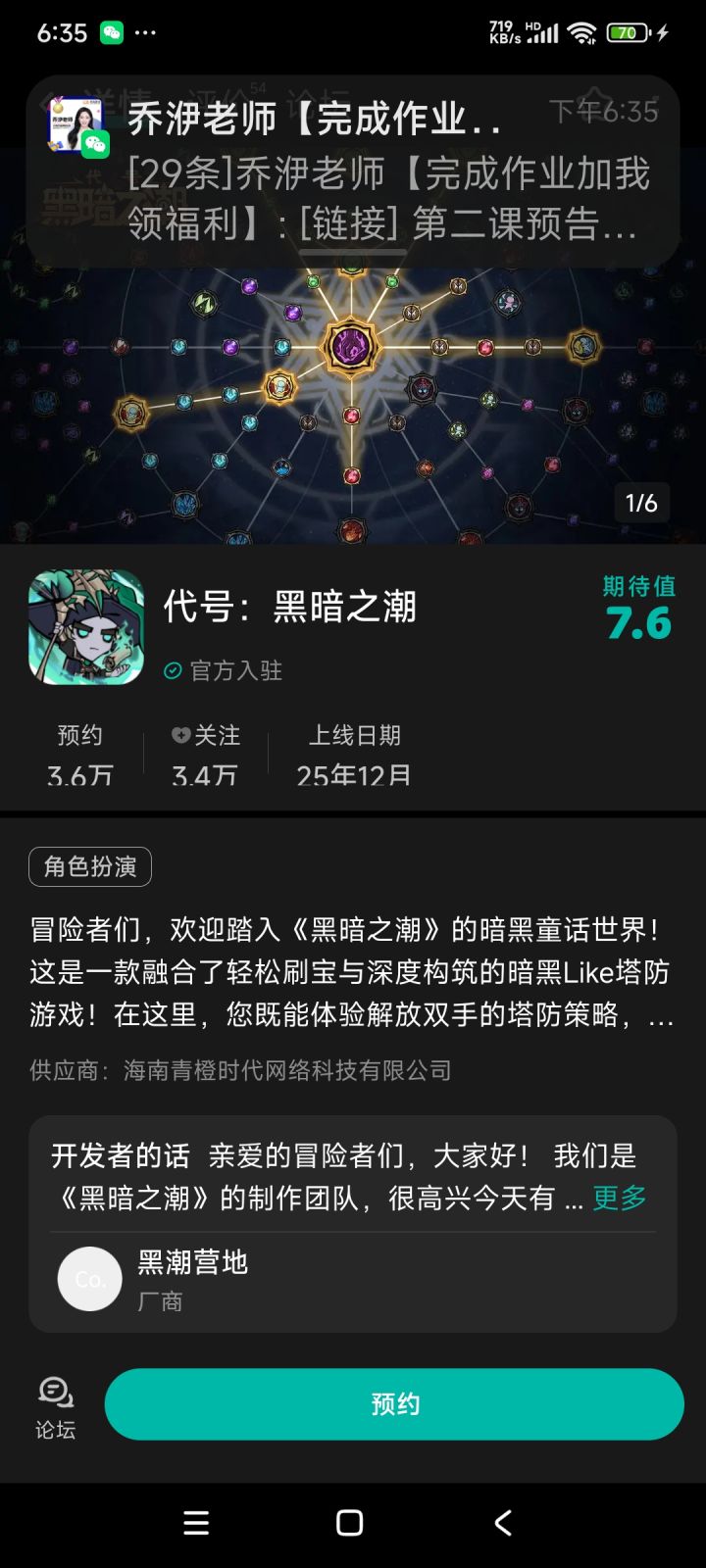
Task: Tap the battery indicator showing 70
Action: coord(629,32)
